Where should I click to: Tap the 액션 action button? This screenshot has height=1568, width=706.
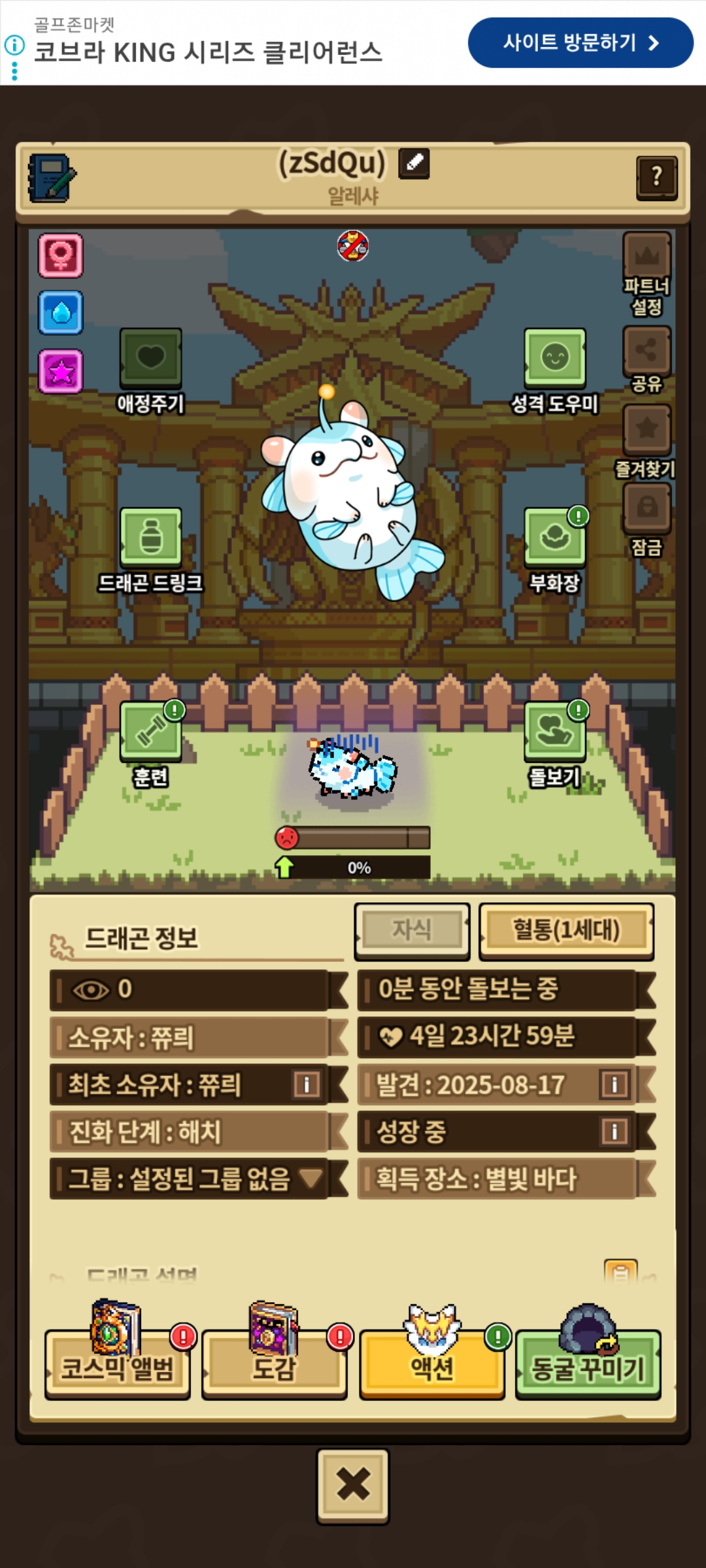pyautogui.click(x=431, y=1367)
